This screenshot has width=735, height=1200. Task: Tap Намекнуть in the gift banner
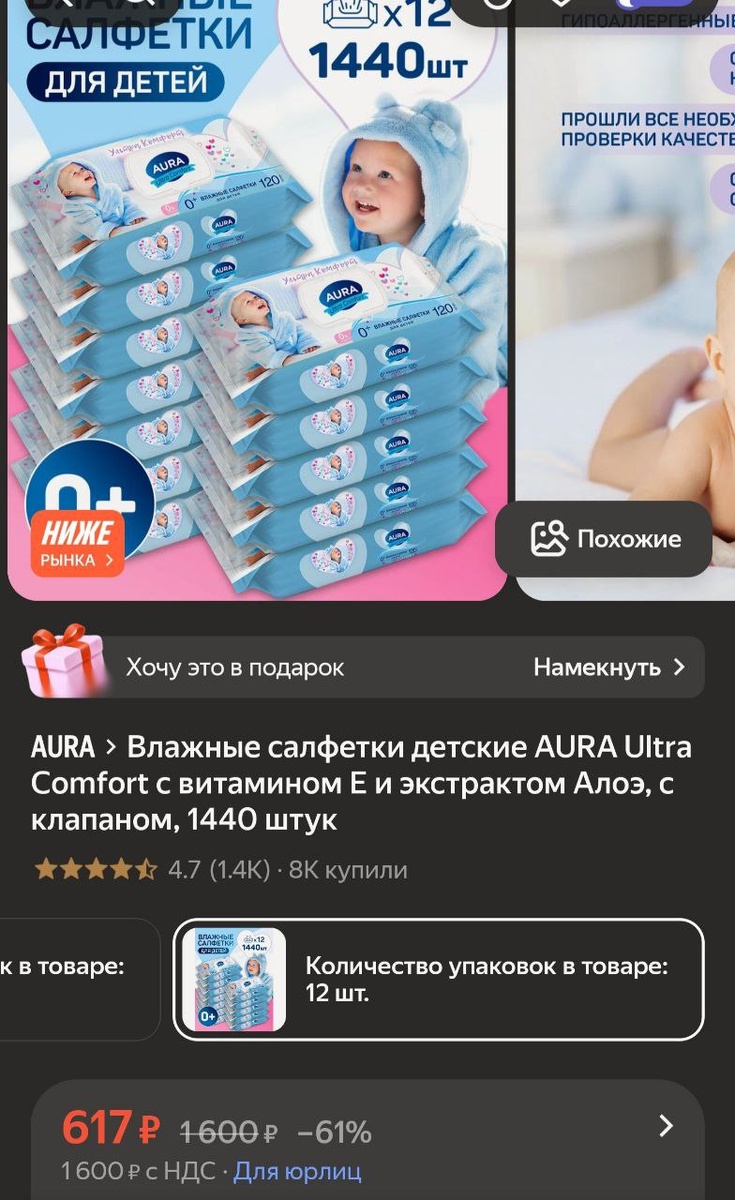[x=608, y=667]
